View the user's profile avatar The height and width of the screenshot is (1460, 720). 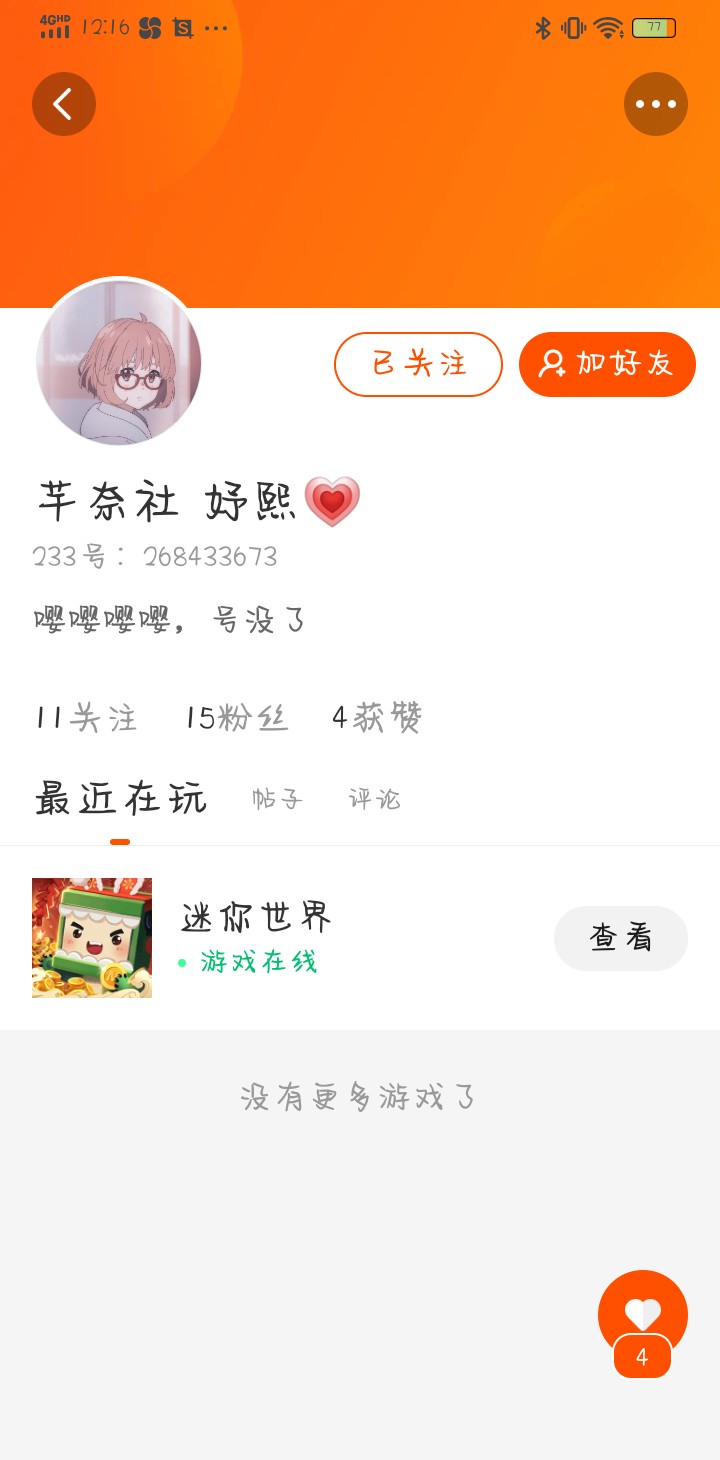click(x=119, y=362)
